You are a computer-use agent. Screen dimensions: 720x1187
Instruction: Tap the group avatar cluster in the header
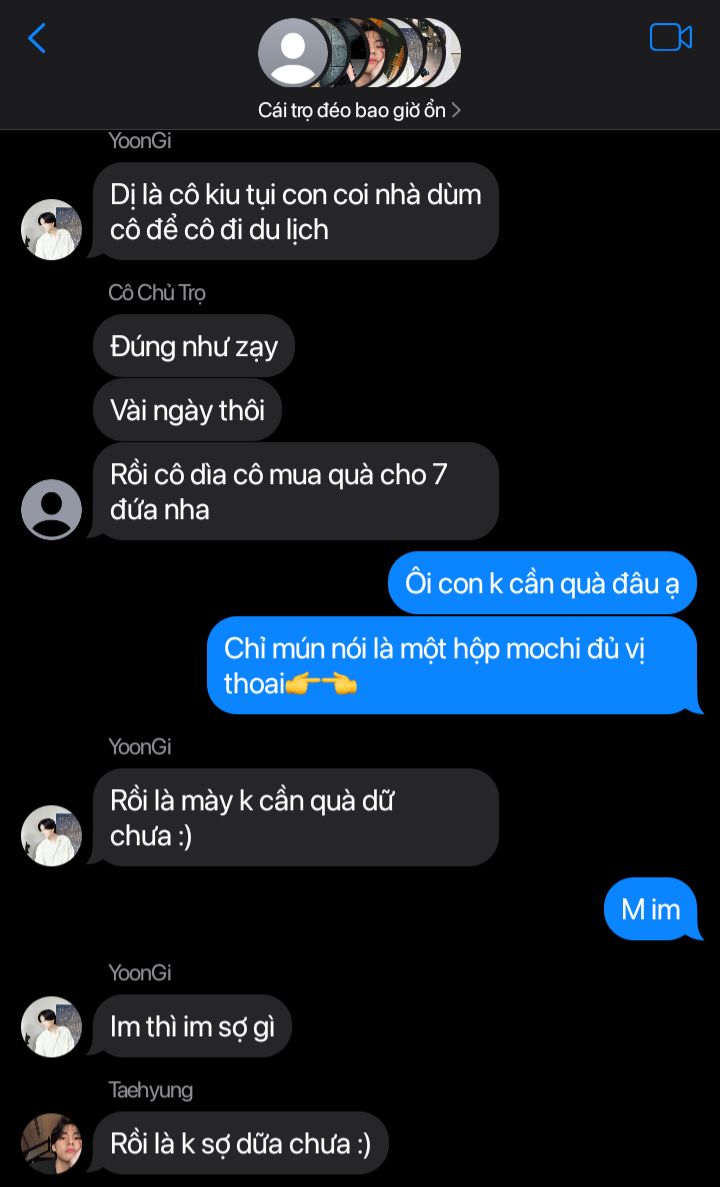coord(359,53)
